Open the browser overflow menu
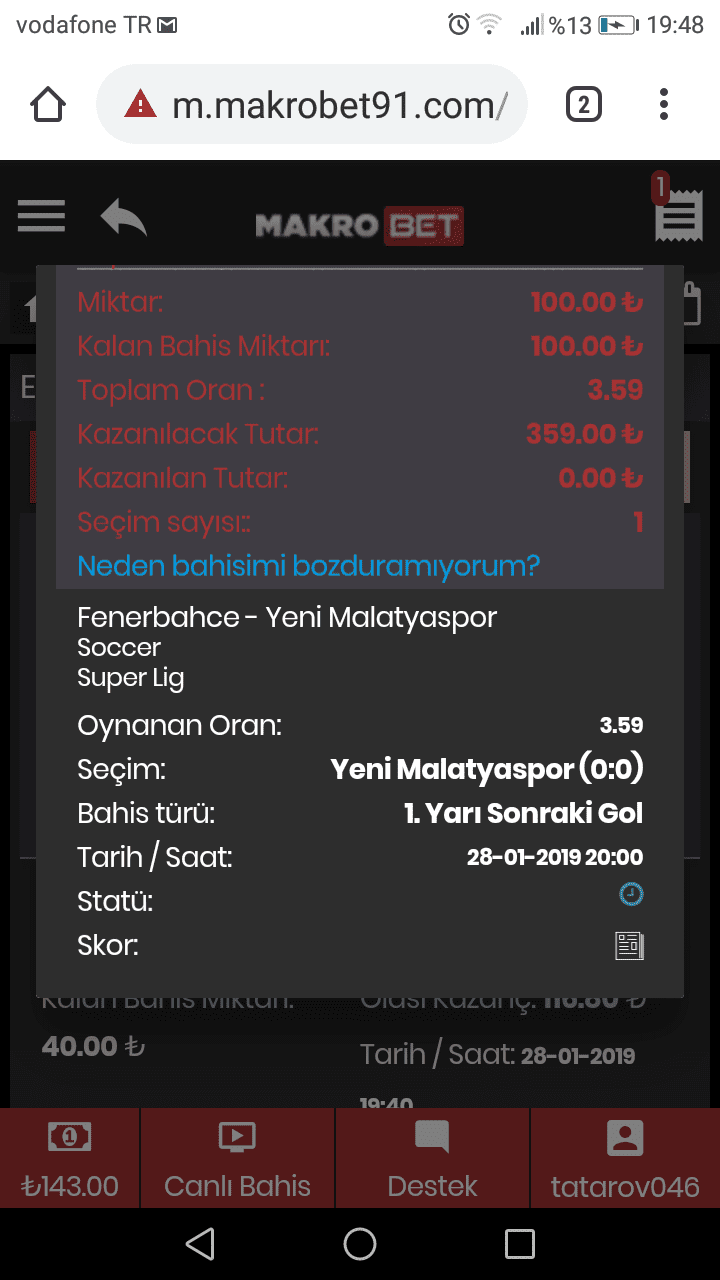The width and height of the screenshot is (720, 1280). pos(664,104)
